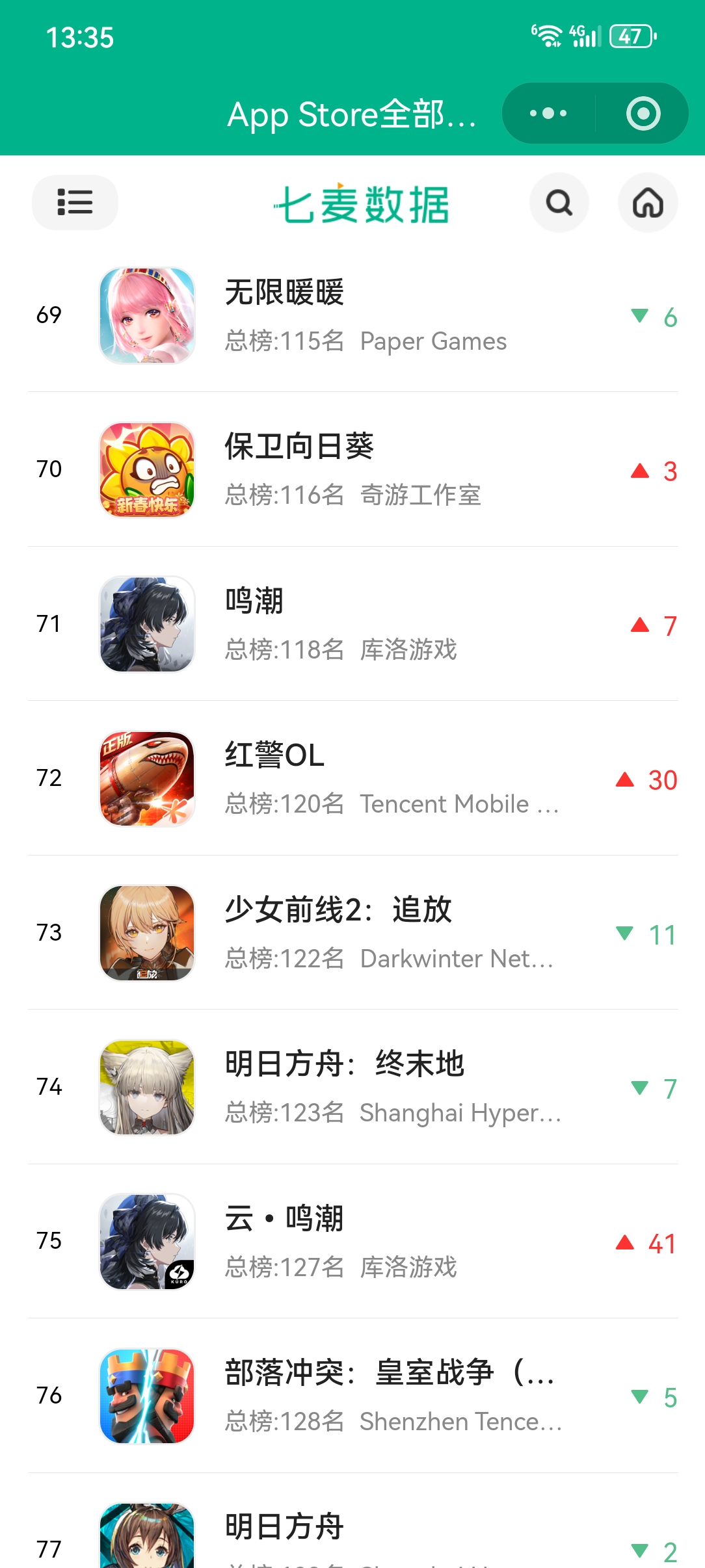Close the mini program with circle button

(643, 113)
